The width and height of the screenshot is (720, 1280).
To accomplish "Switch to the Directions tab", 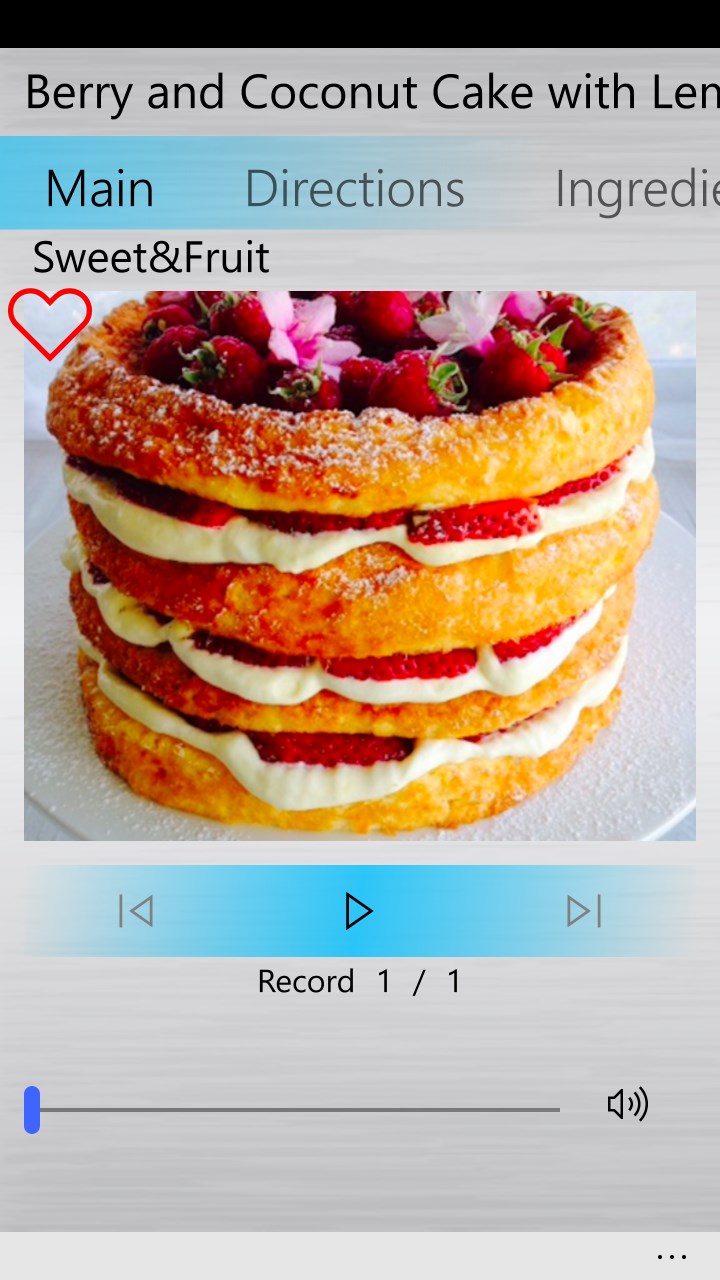I will pyautogui.click(x=354, y=188).
